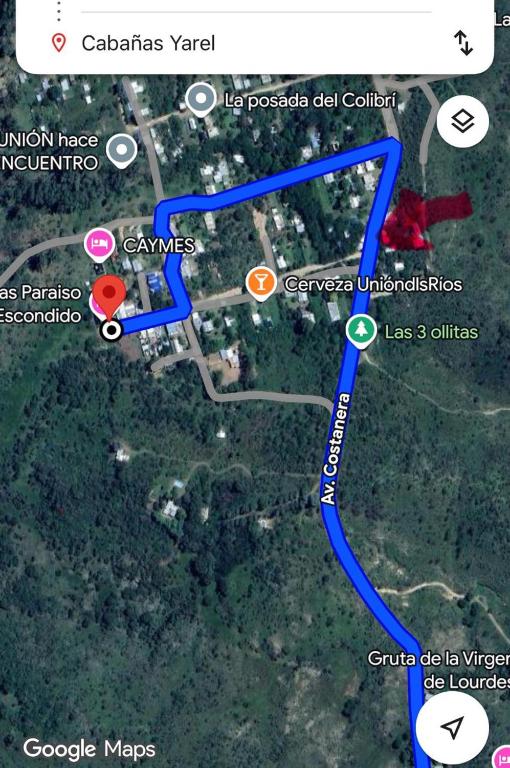
Task: Open the Cerveza UnióndlsRíos bar marker
Action: coord(261,285)
